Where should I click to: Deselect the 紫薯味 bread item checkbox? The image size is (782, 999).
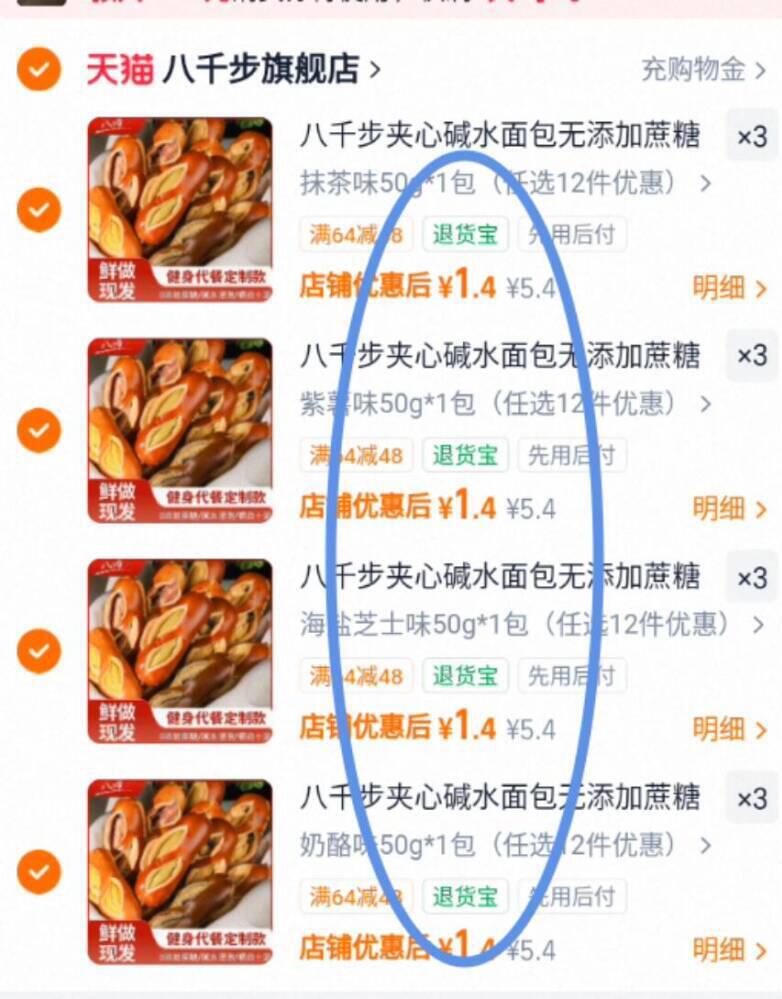pyautogui.click(x=39, y=430)
